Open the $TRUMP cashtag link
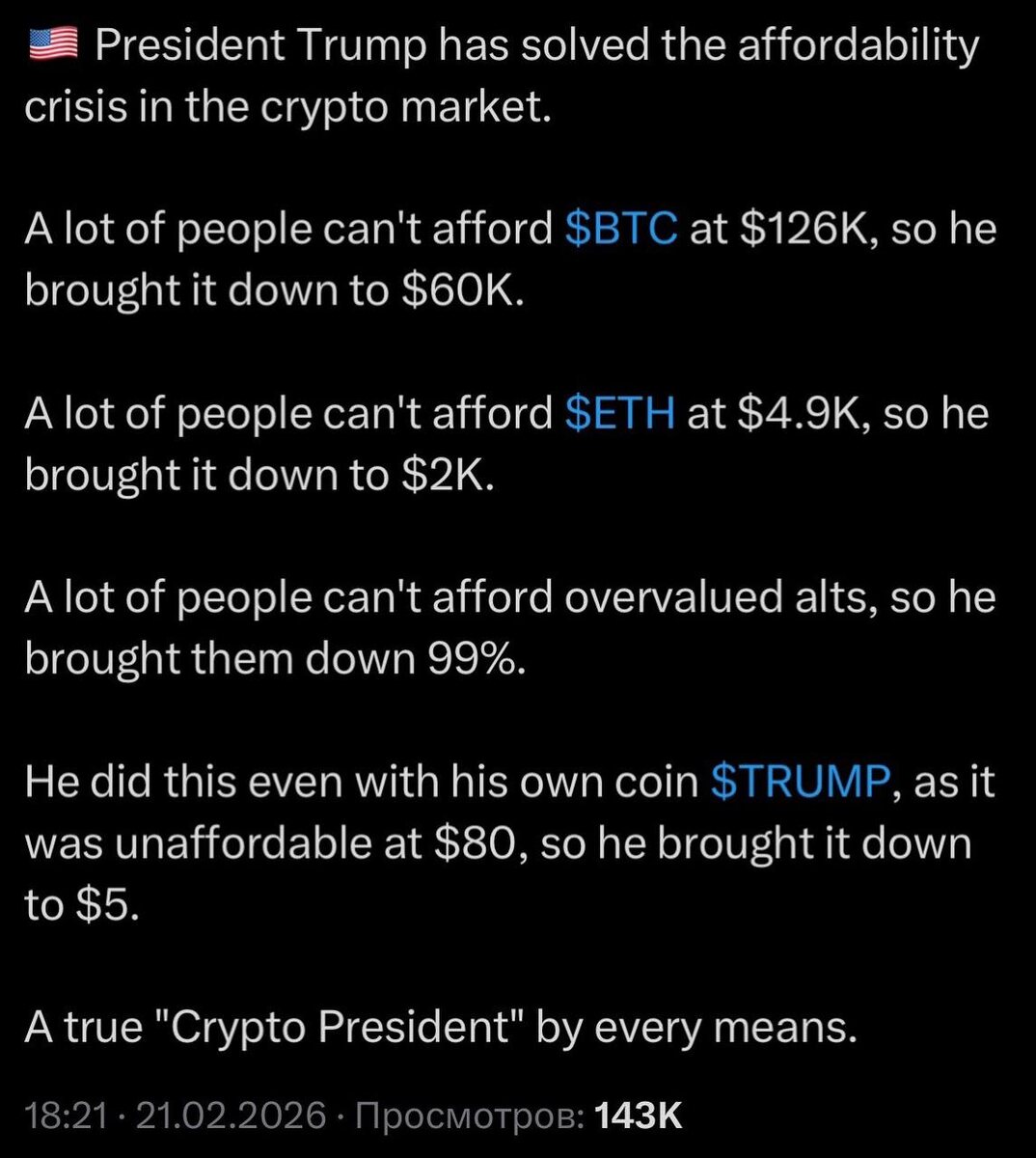 (x=799, y=782)
